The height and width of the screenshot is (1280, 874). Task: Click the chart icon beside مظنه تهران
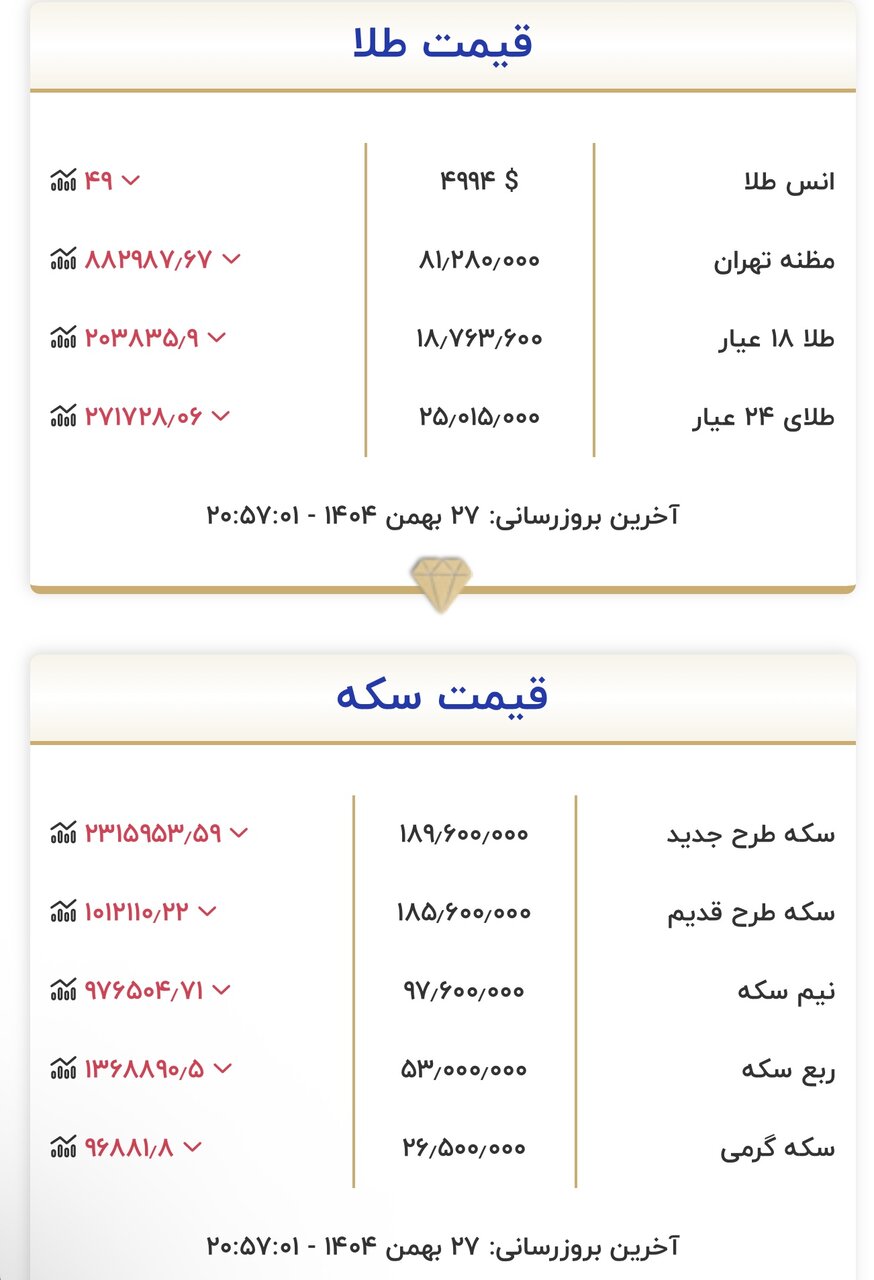coord(63,258)
